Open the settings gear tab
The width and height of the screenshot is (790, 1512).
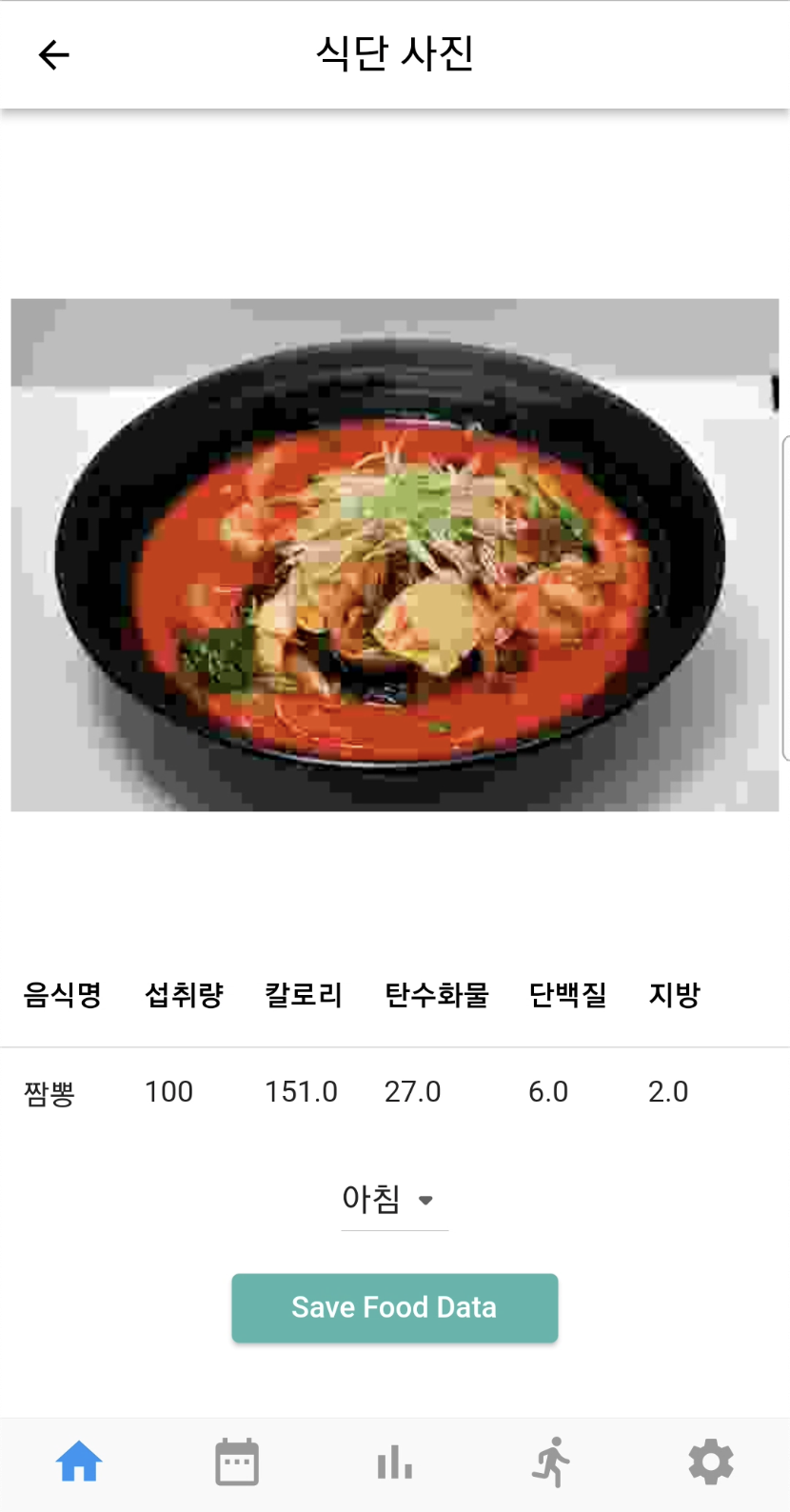click(x=710, y=1462)
